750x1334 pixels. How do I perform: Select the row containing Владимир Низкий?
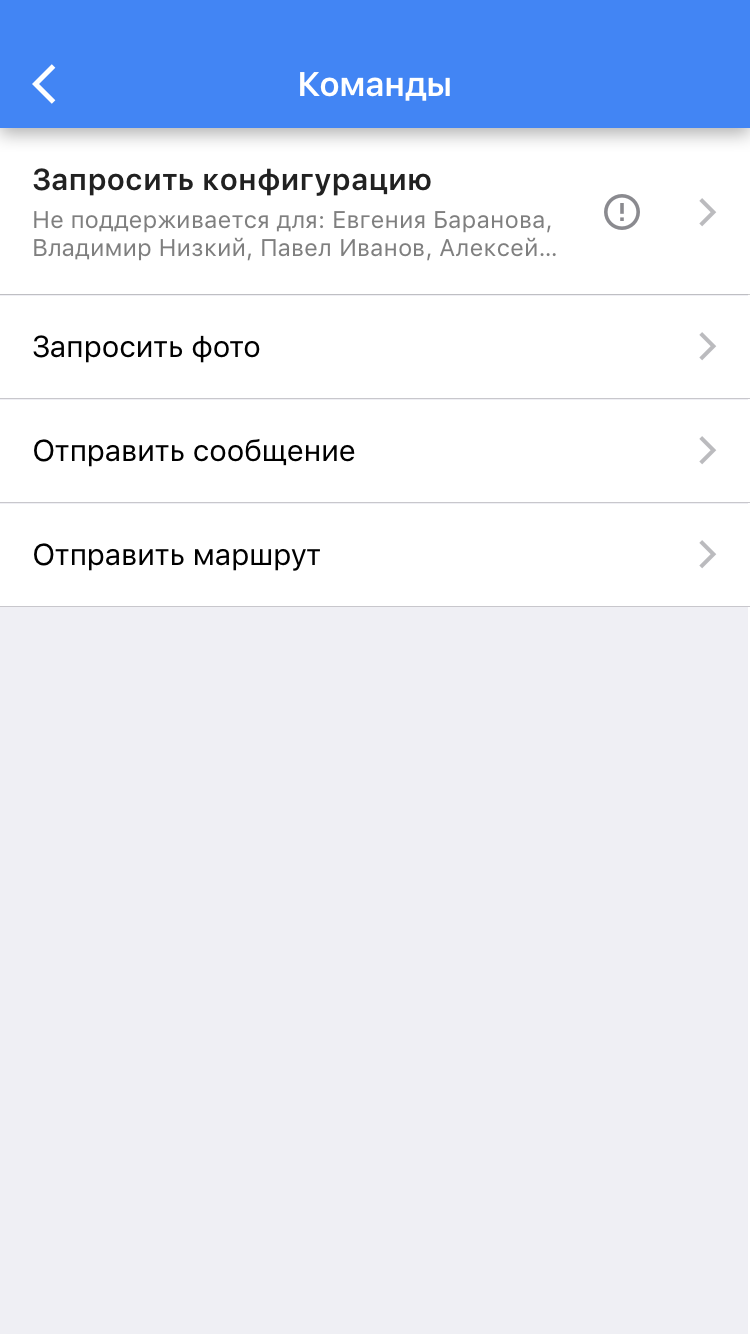[x=140, y=248]
